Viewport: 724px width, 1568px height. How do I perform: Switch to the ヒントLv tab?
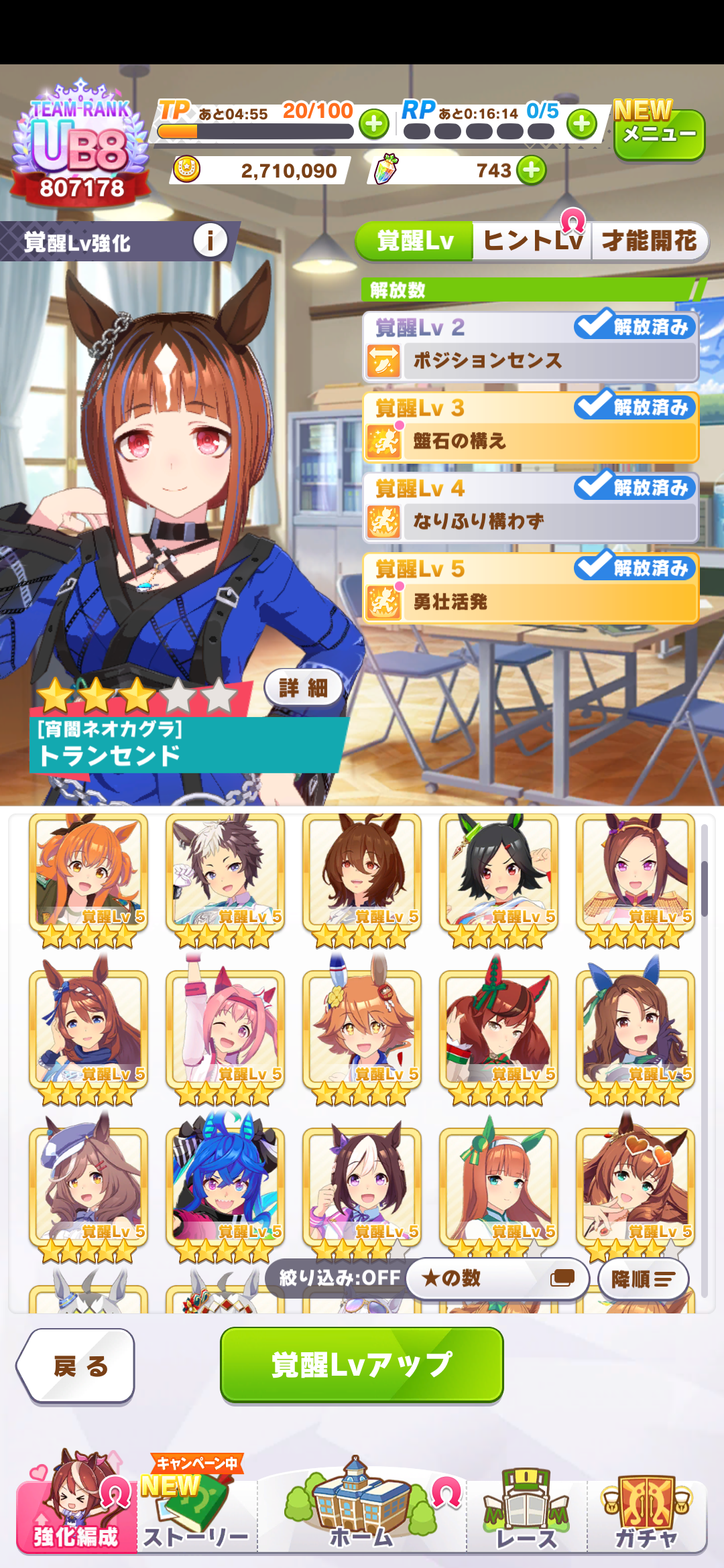[532, 241]
